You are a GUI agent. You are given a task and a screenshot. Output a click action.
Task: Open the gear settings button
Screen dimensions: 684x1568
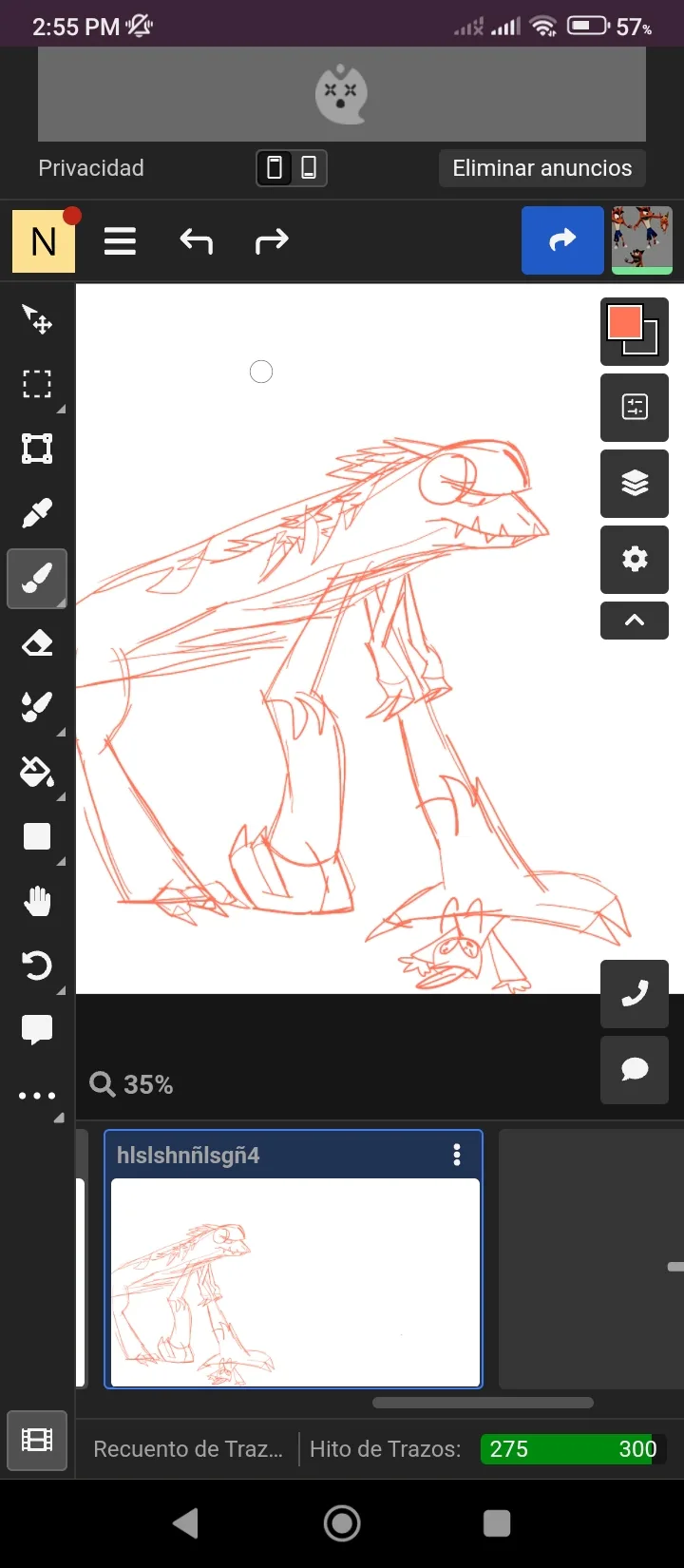pyautogui.click(x=634, y=559)
